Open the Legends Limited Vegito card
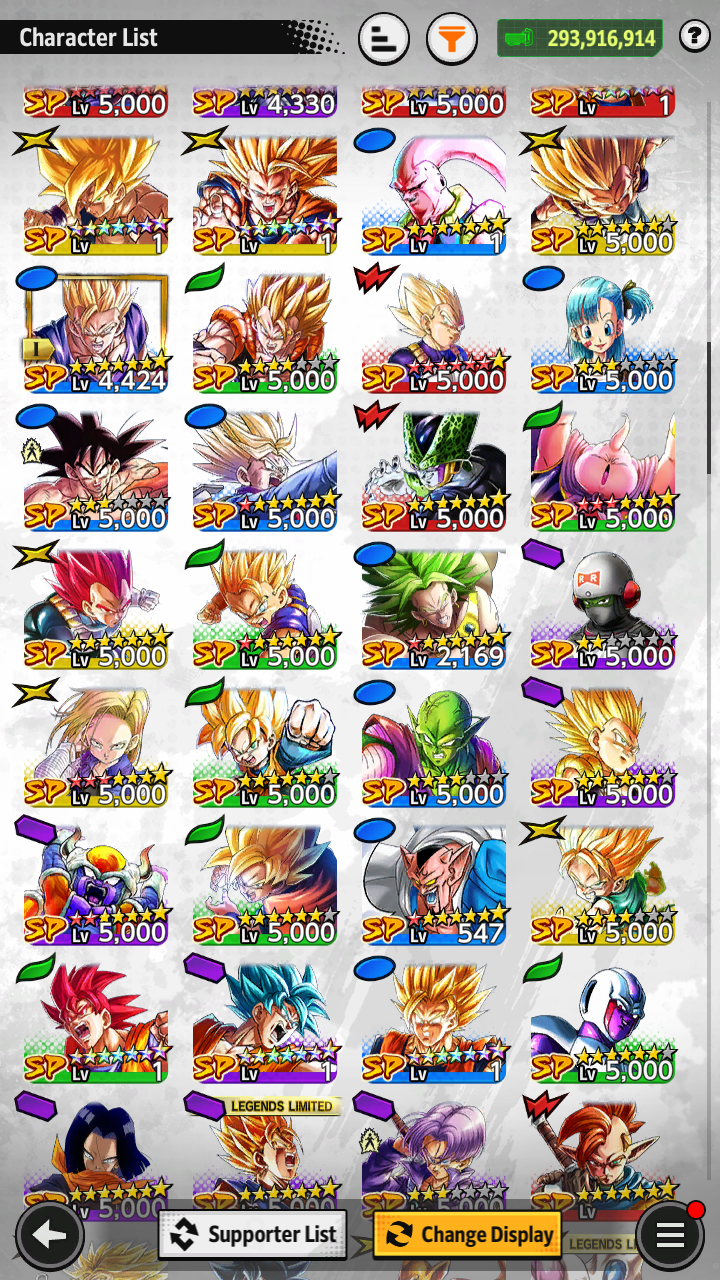The image size is (720, 1280). coord(265,1155)
